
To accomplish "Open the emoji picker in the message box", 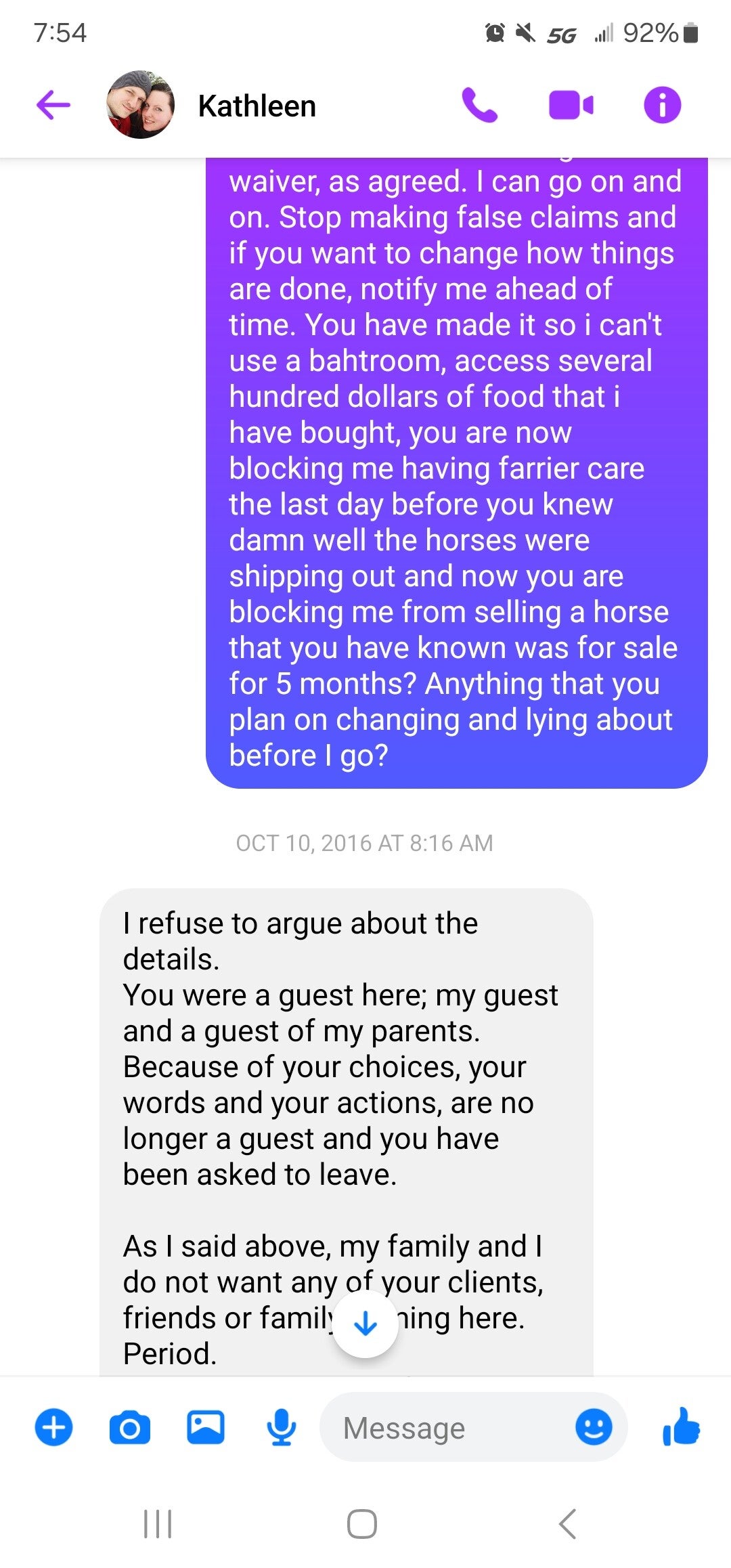I will pos(594,1427).
